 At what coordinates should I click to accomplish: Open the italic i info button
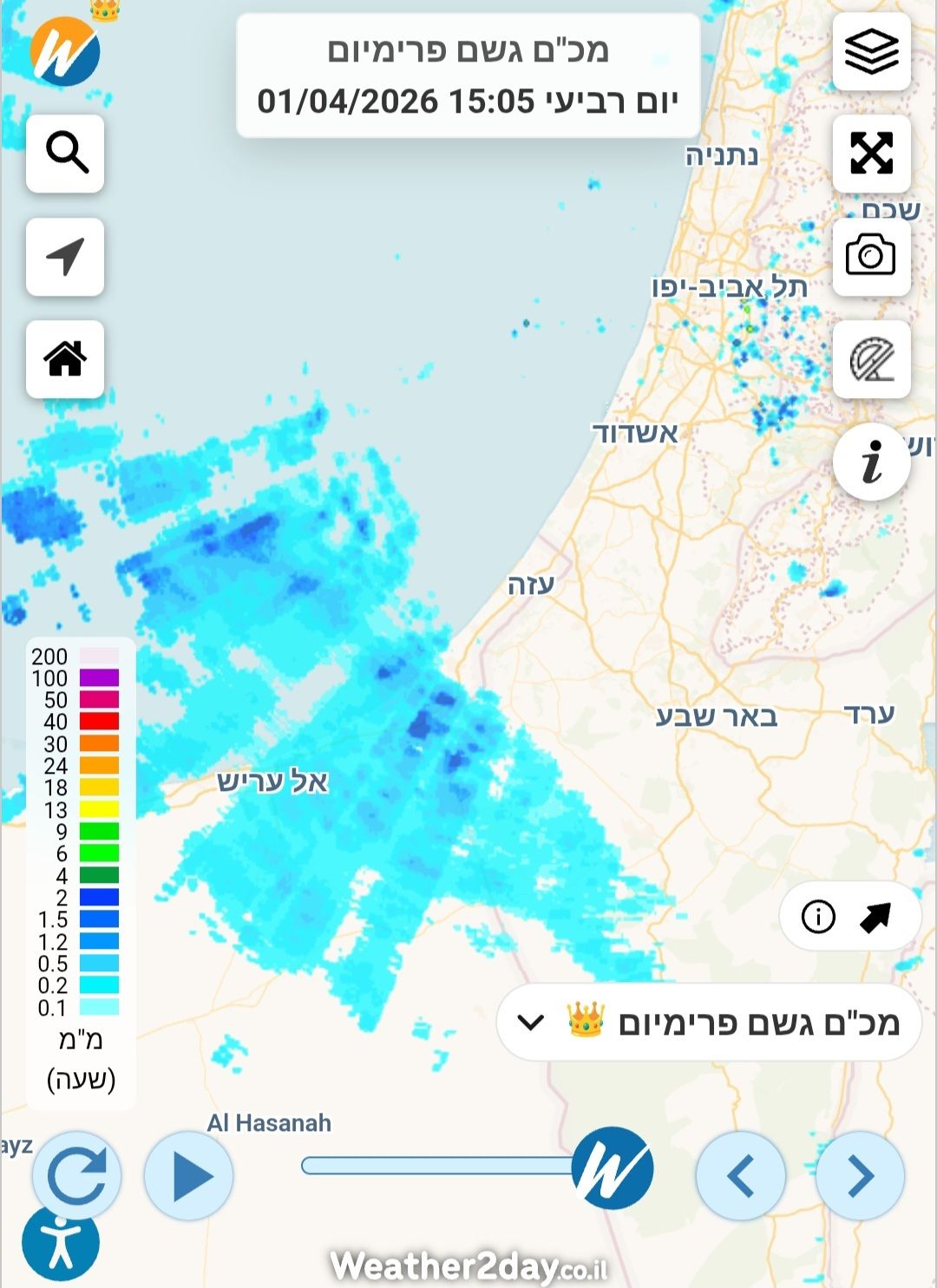pos(871,461)
